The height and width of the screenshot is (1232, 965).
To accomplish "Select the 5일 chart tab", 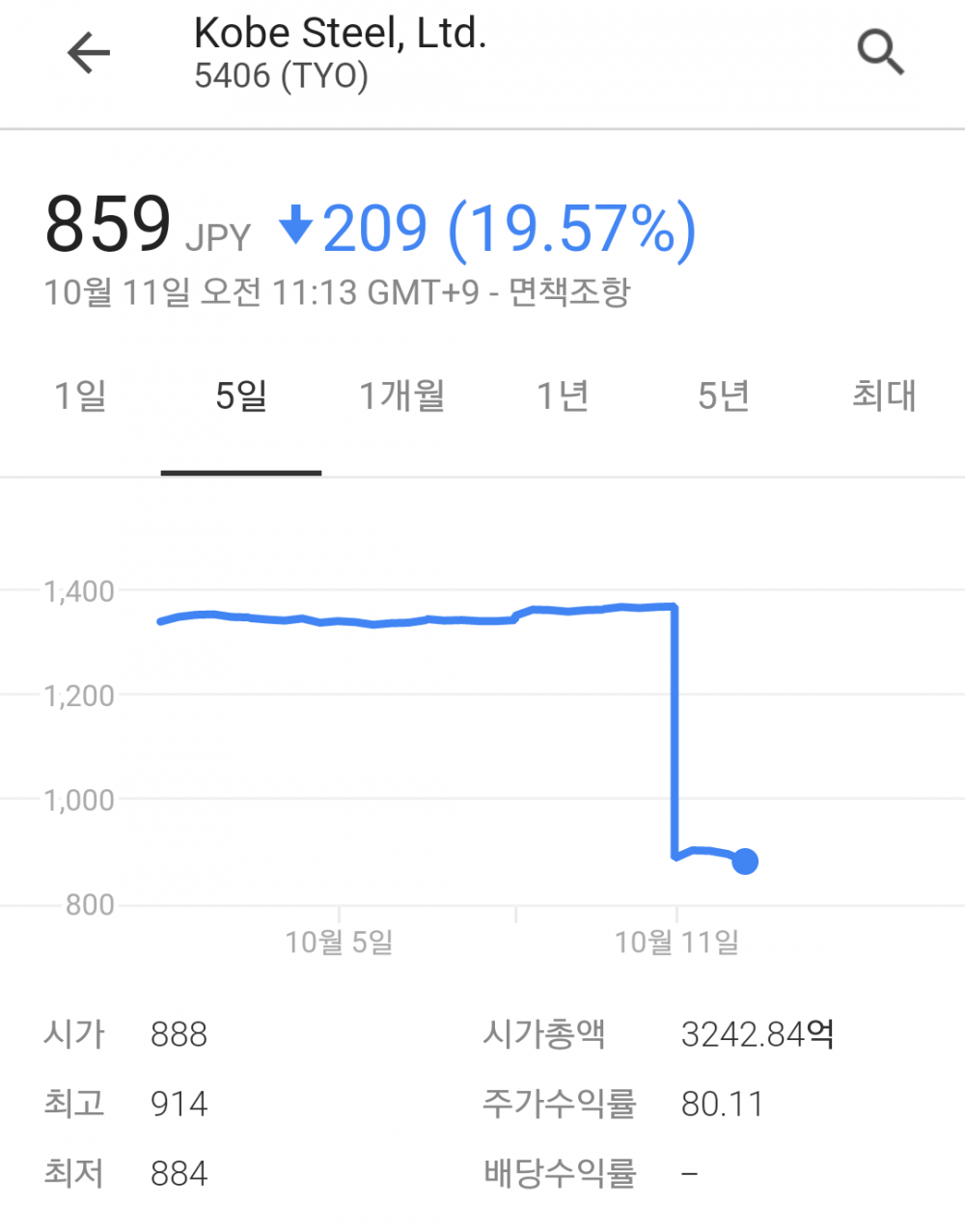I will (x=240, y=396).
